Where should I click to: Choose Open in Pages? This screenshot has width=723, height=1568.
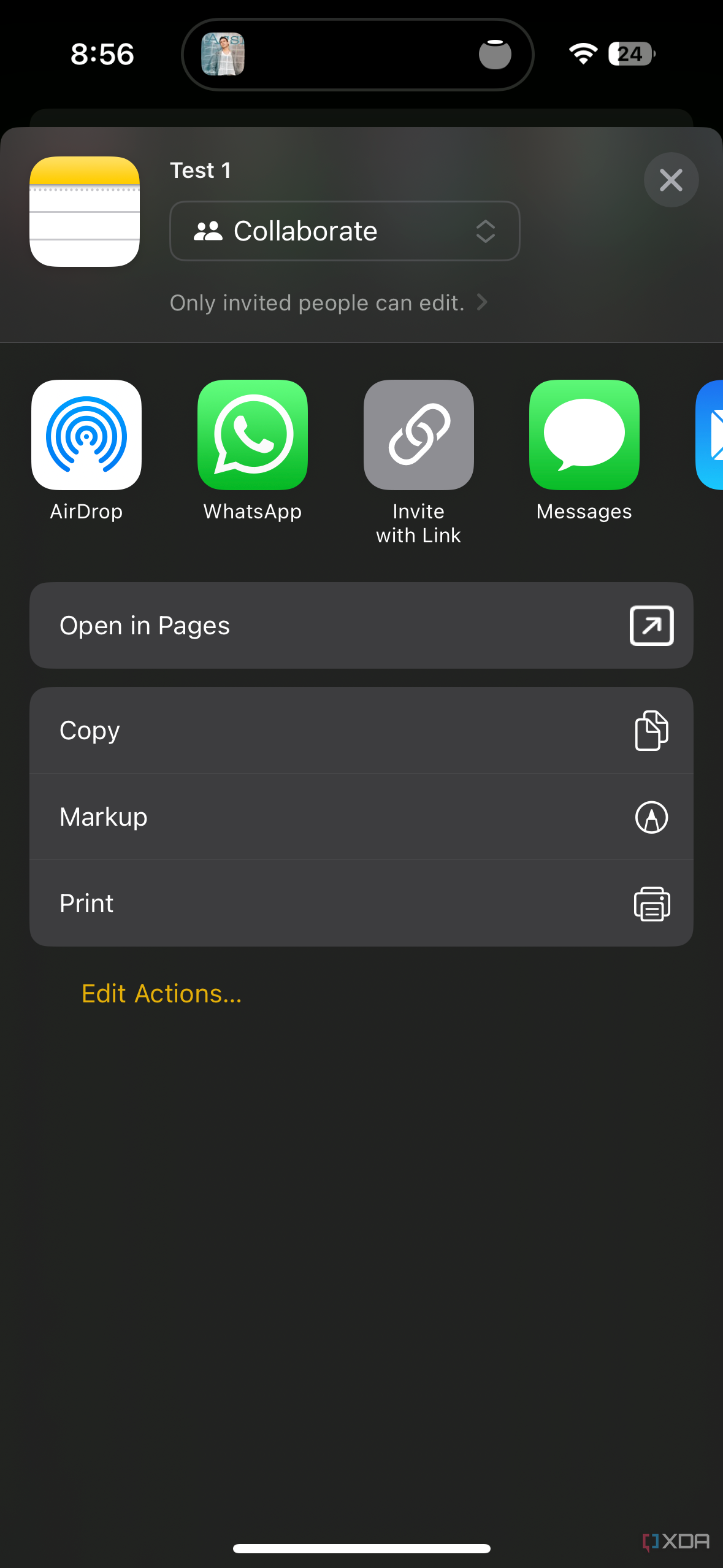(361, 626)
